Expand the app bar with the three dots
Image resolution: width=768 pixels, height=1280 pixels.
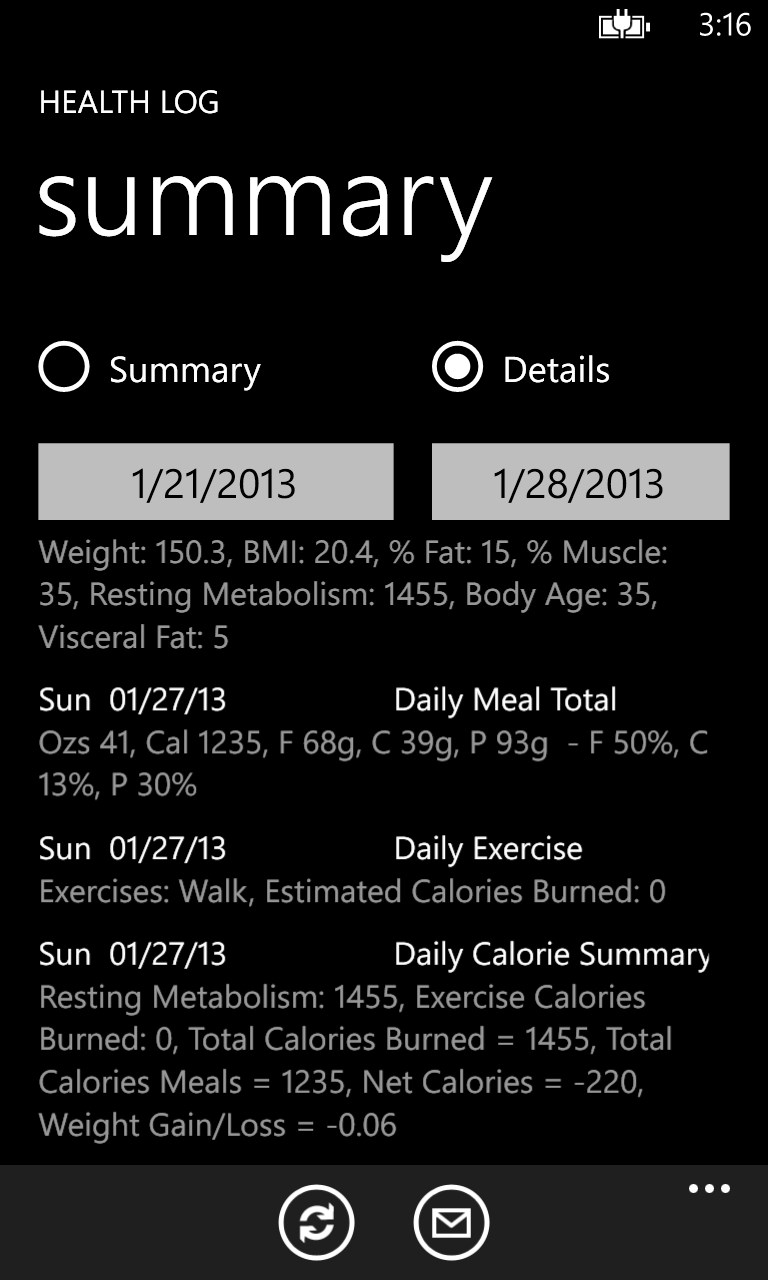(709, 1188)
